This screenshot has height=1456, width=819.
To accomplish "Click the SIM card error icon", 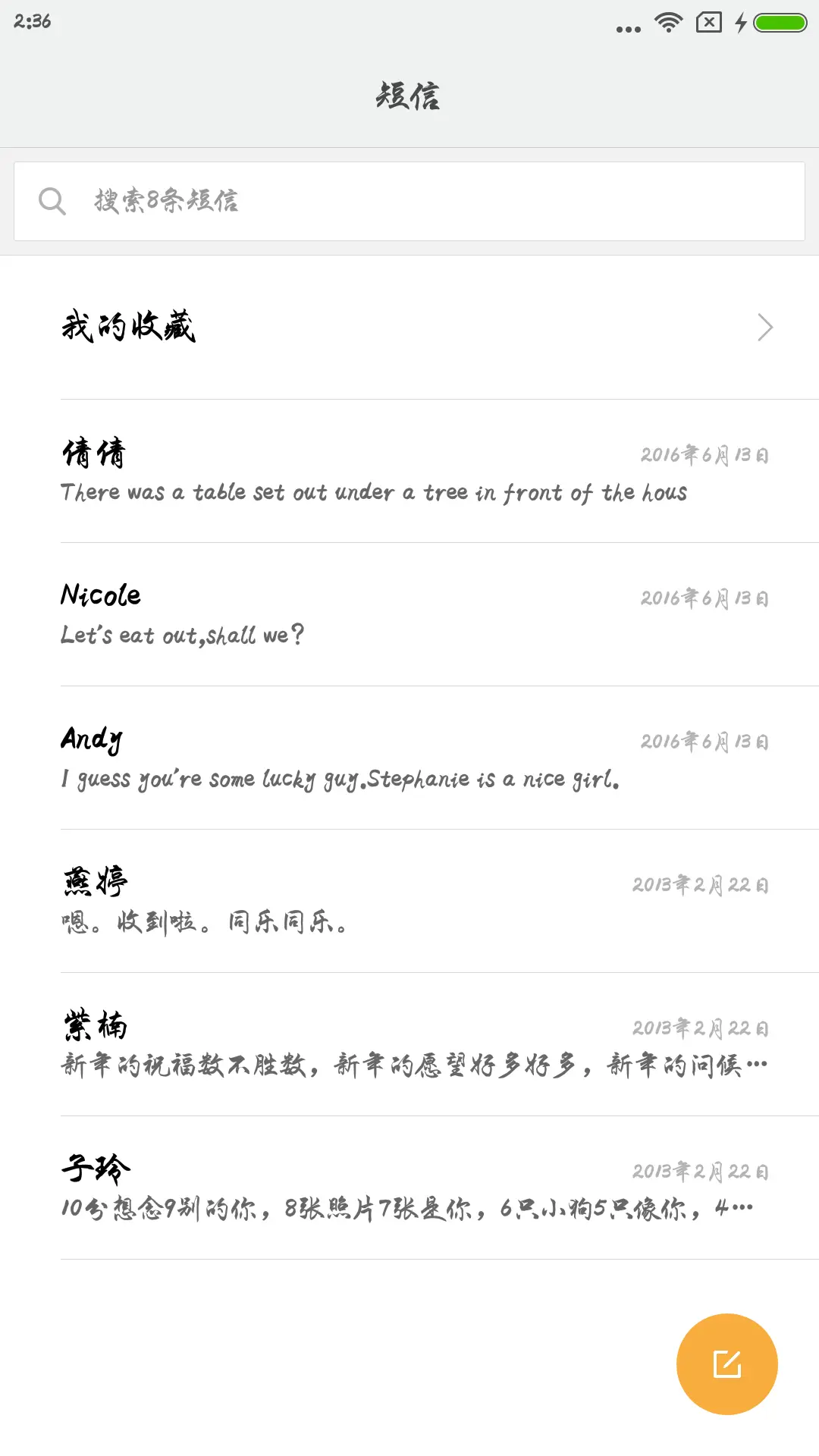I will point(707,23).
